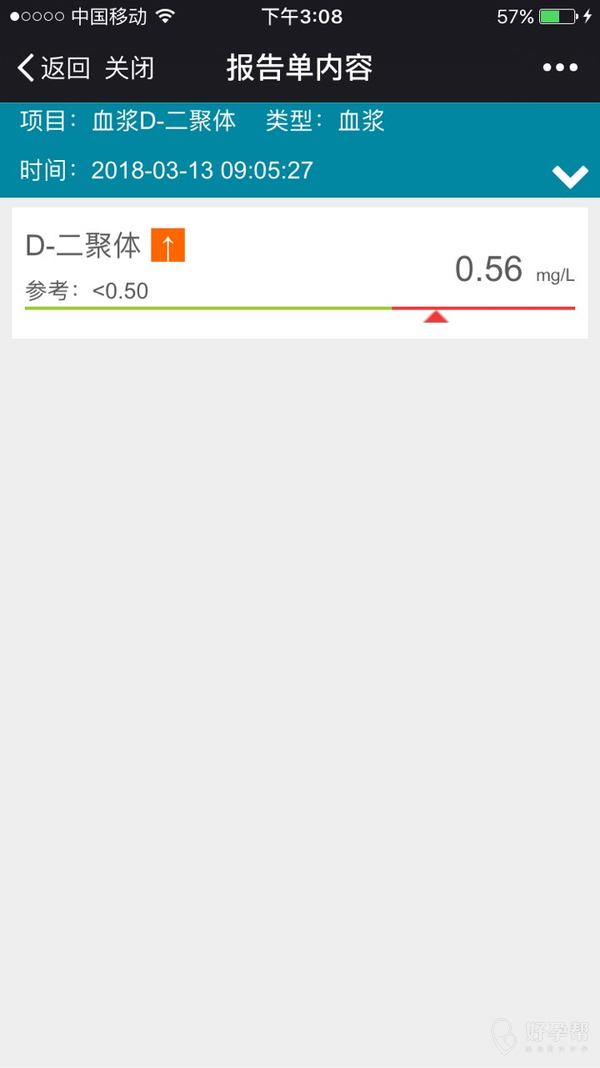Image resolution: width=600 pixels, height=1068 pixels.
Task: Open the three-dot overflow menu
Action: tap(560, 68)
